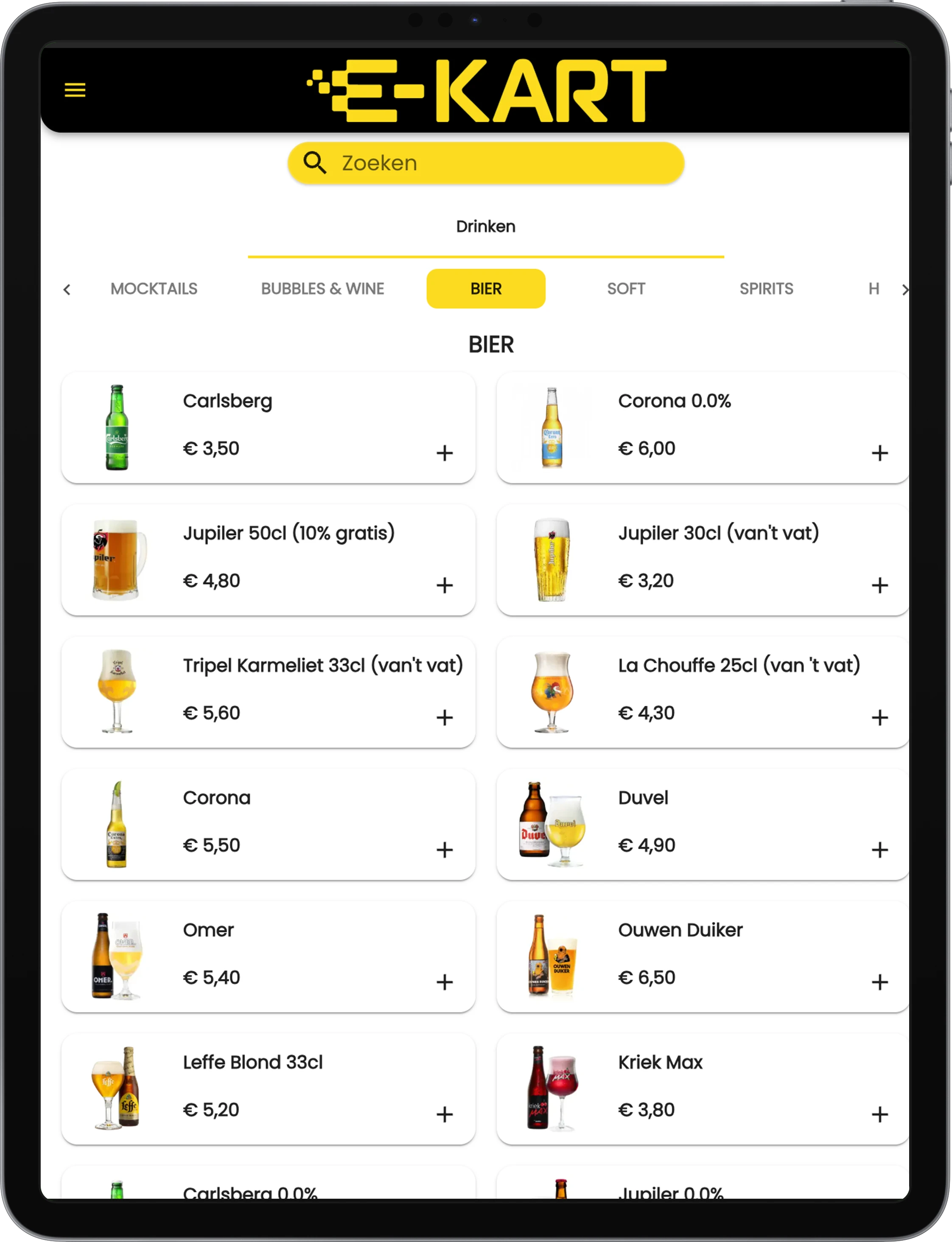Click the Tripel Karmeliet product image
The width and height of the screenshot is (952, 1242).
116,691
